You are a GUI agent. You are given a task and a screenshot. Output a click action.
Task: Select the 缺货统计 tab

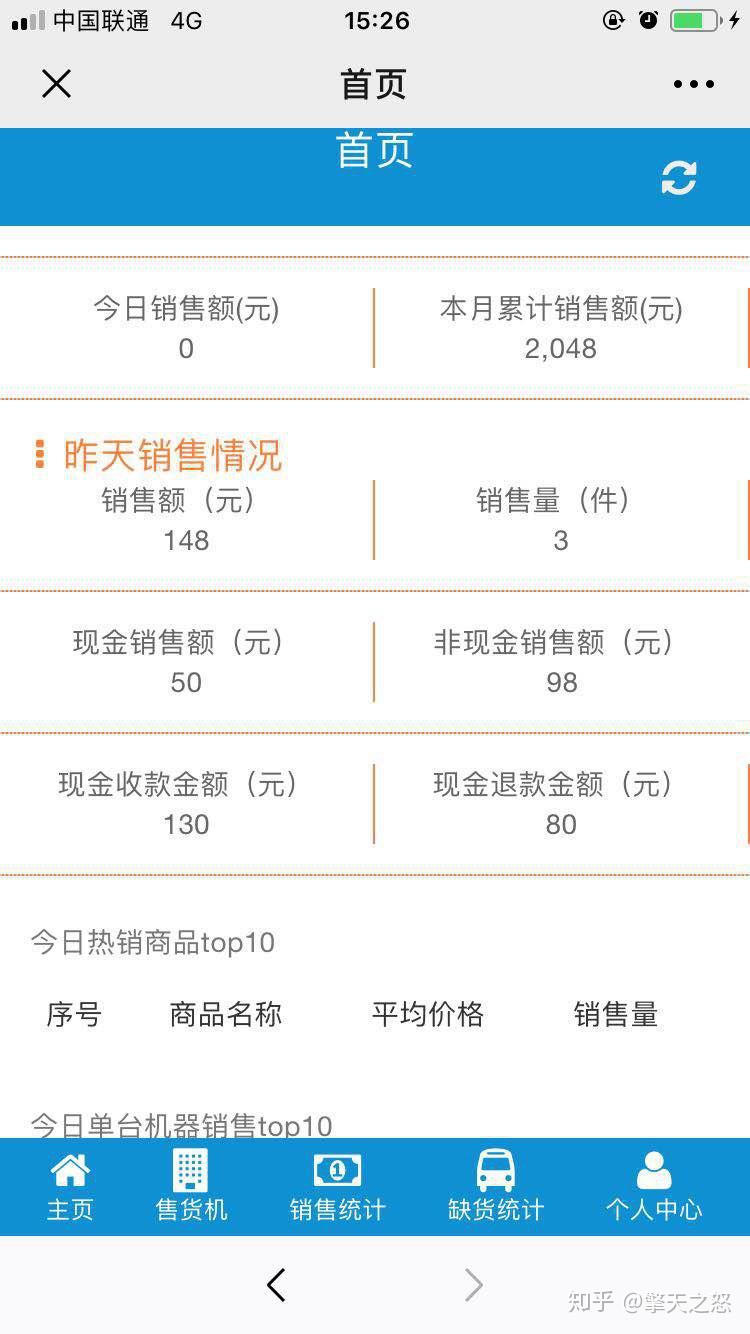tap(496, 1187)
